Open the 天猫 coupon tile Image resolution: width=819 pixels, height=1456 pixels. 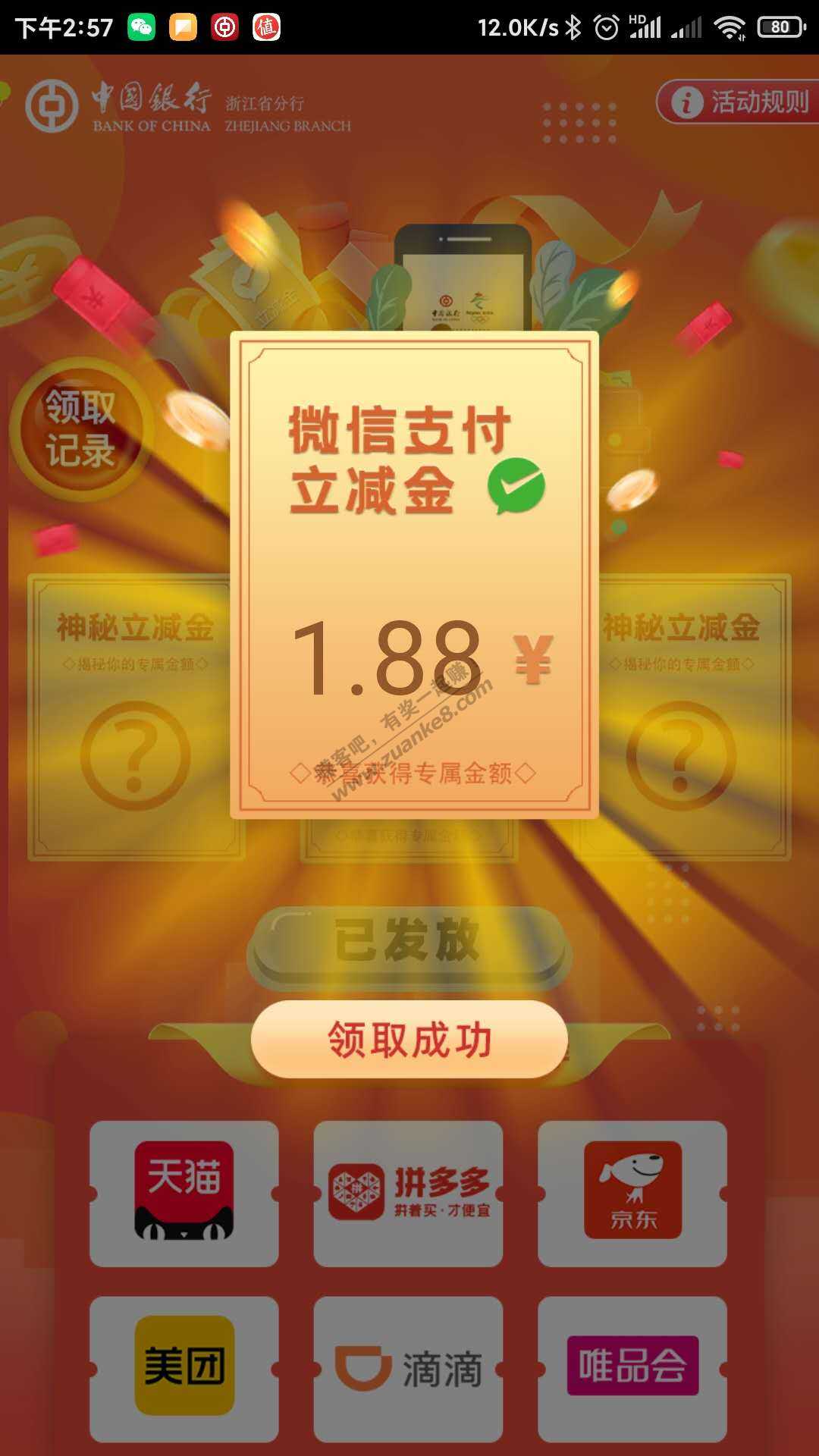(x=184, y=1193)
